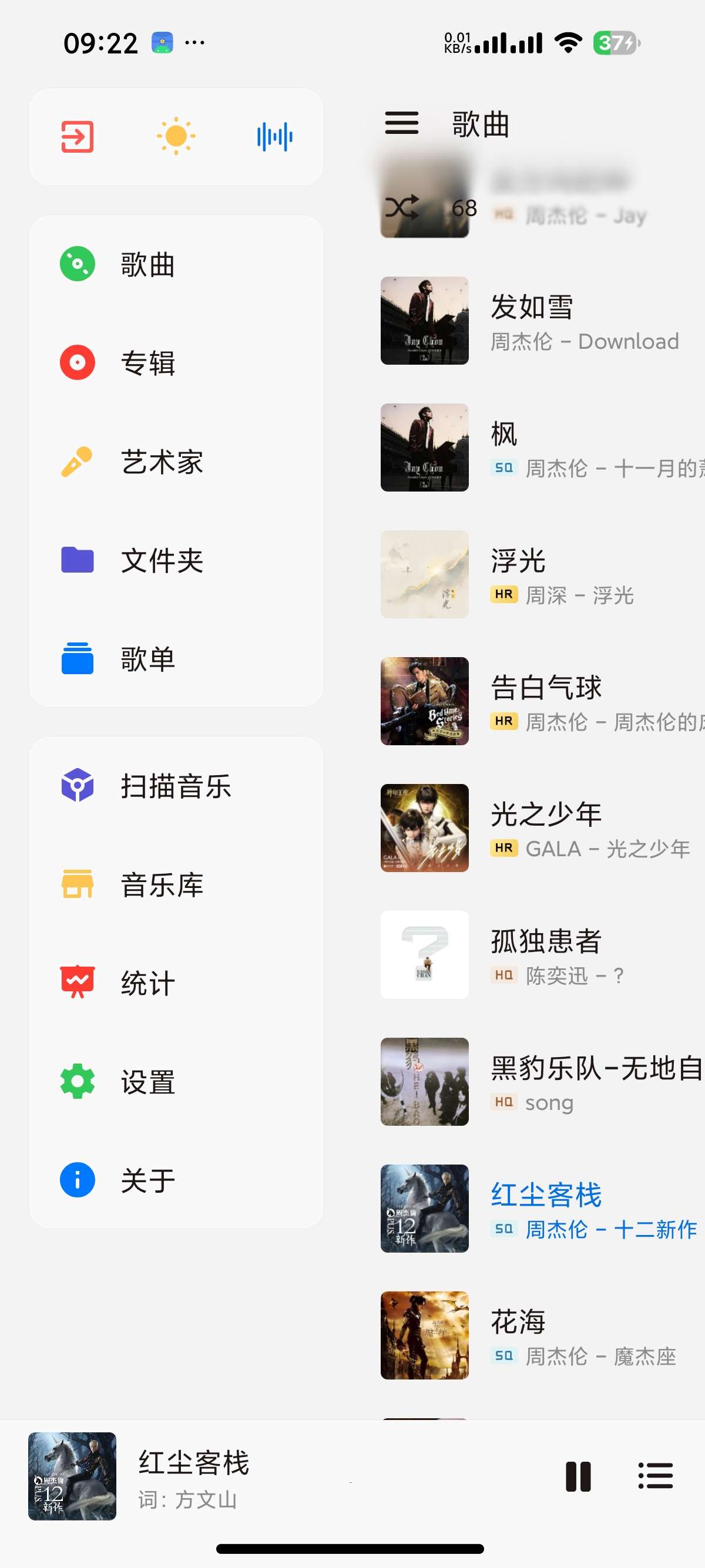Go to 专辑 albums
This screenshot has height=1568, width=705.
[176, 363]
